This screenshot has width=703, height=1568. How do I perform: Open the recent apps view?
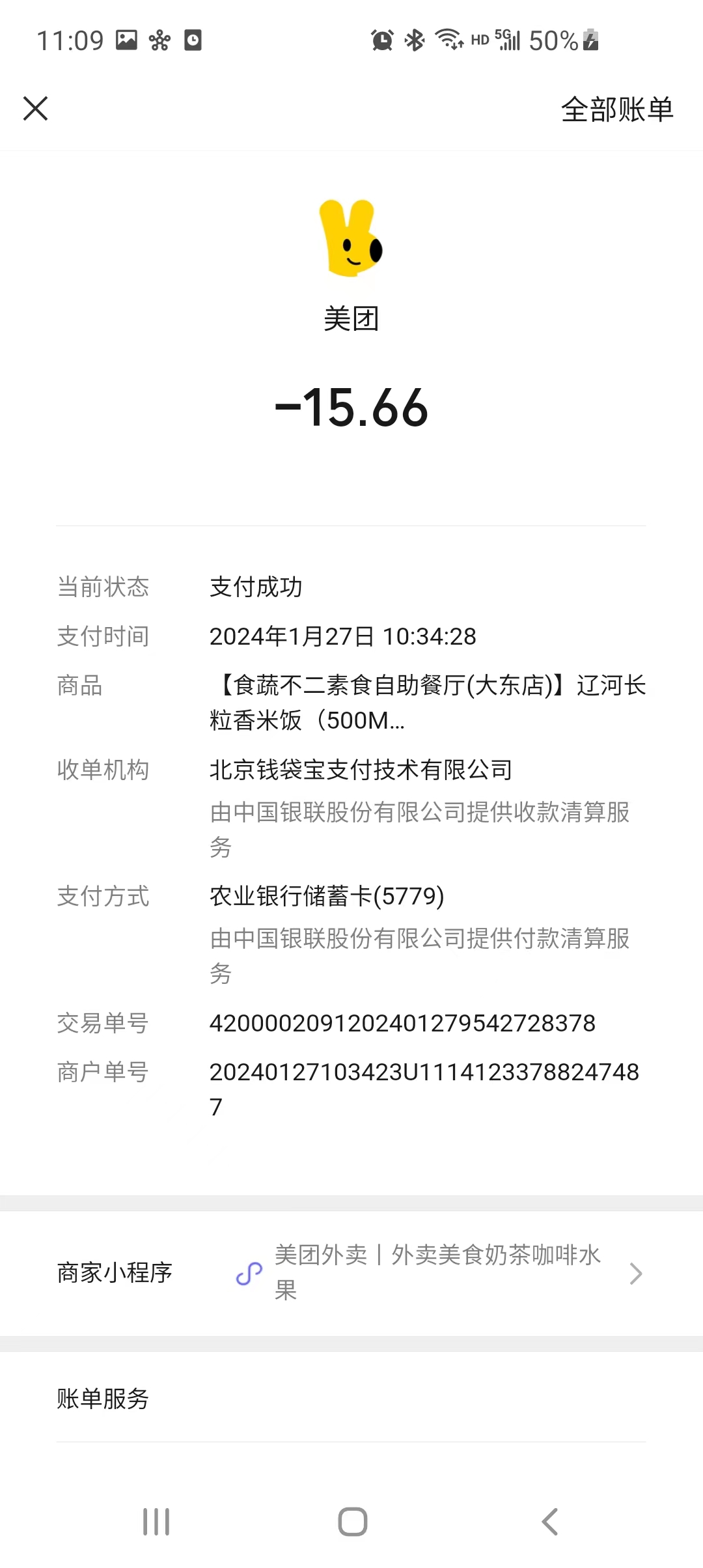tap(156, 1522)
